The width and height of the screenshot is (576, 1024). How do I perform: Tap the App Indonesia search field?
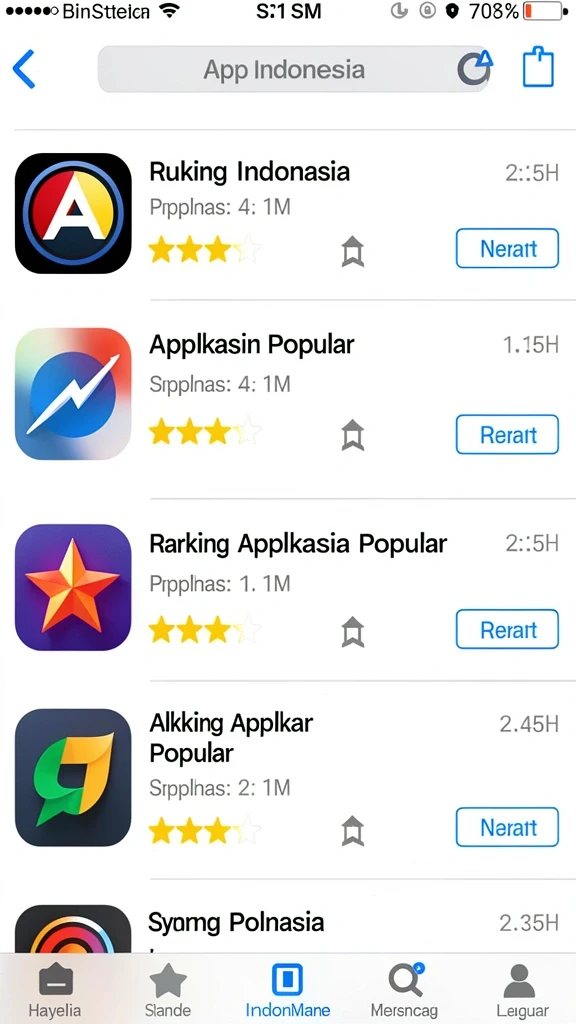point(293,69)
